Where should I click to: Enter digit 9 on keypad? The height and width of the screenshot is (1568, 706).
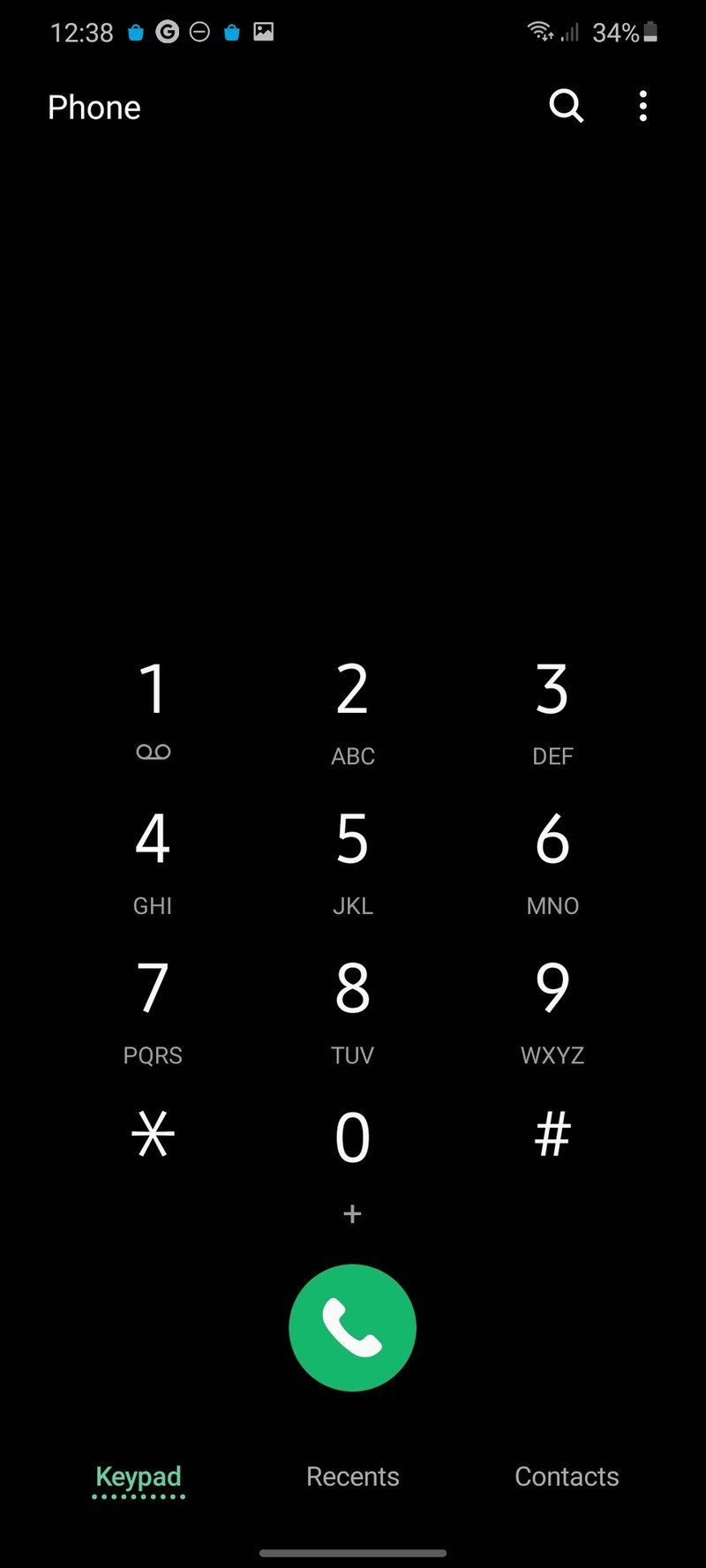552,1006
